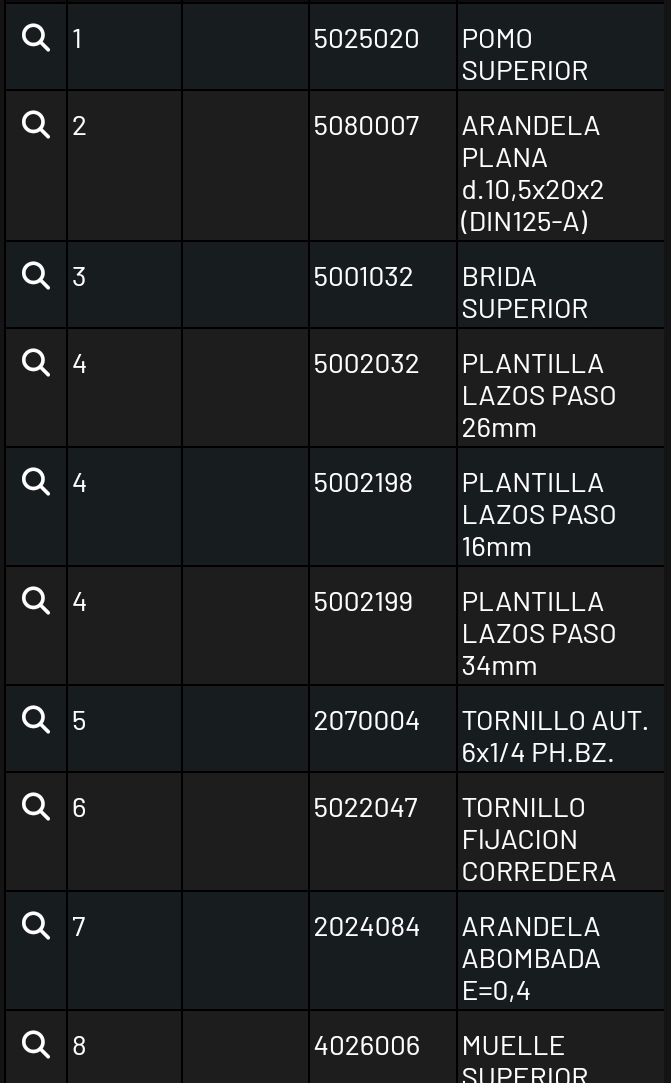Open magnifier for ARANDELA ABOMBADA E=0,4
671x1083 pixels.
coord(36,926)
